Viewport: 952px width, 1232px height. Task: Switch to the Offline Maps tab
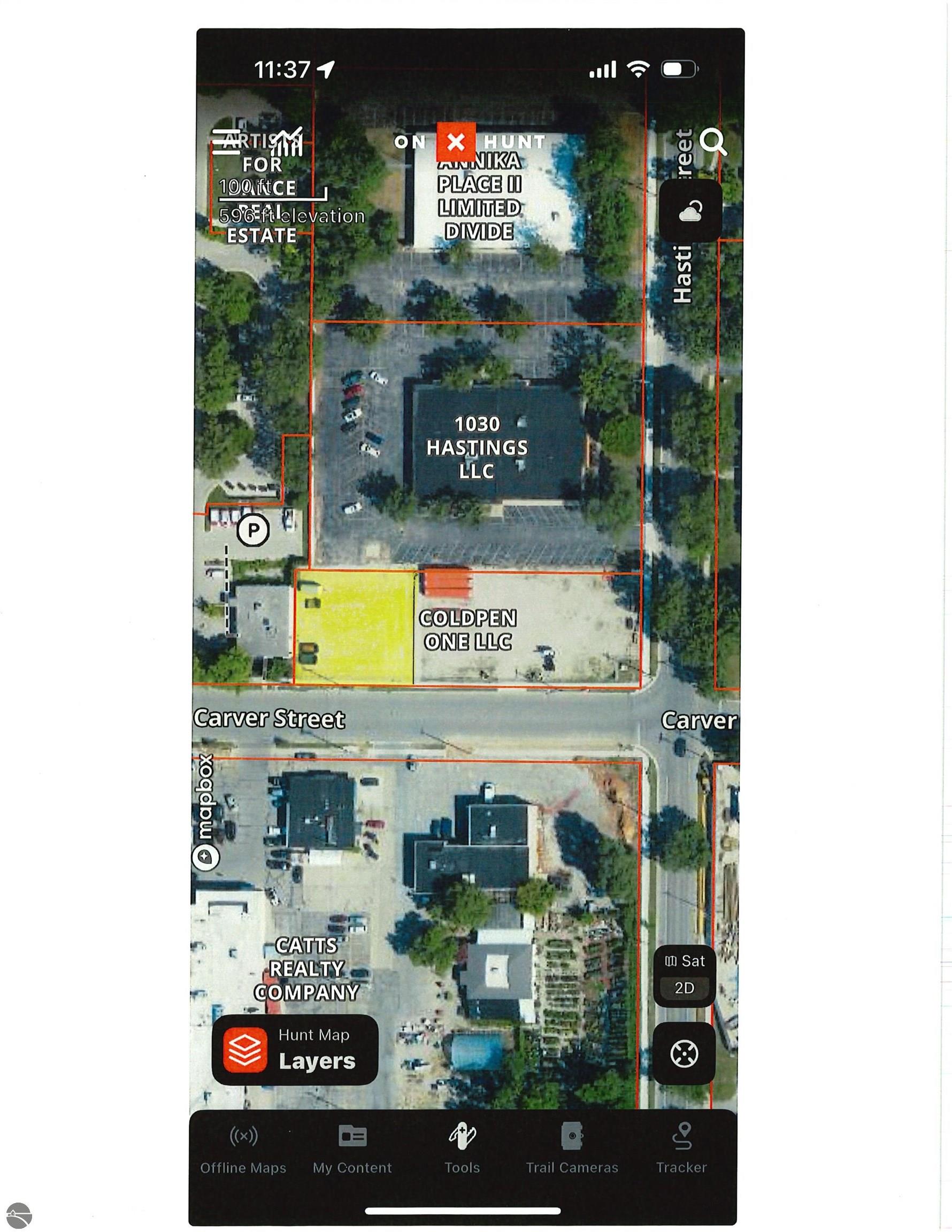(x=243, y=1149)
